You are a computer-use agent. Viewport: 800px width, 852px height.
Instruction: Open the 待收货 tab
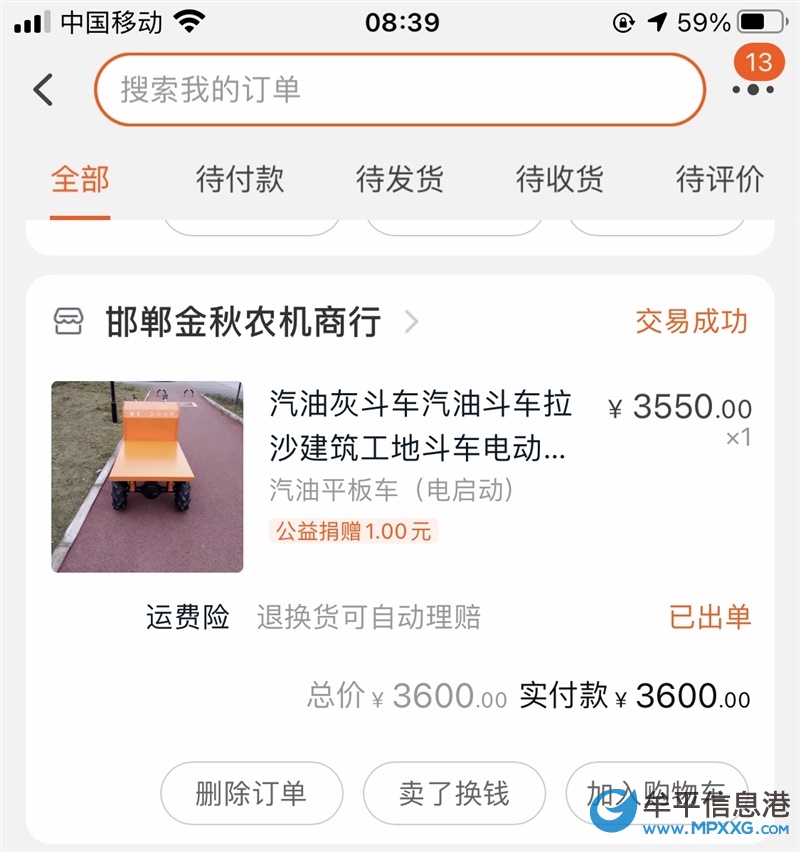(x=560, y=180)
